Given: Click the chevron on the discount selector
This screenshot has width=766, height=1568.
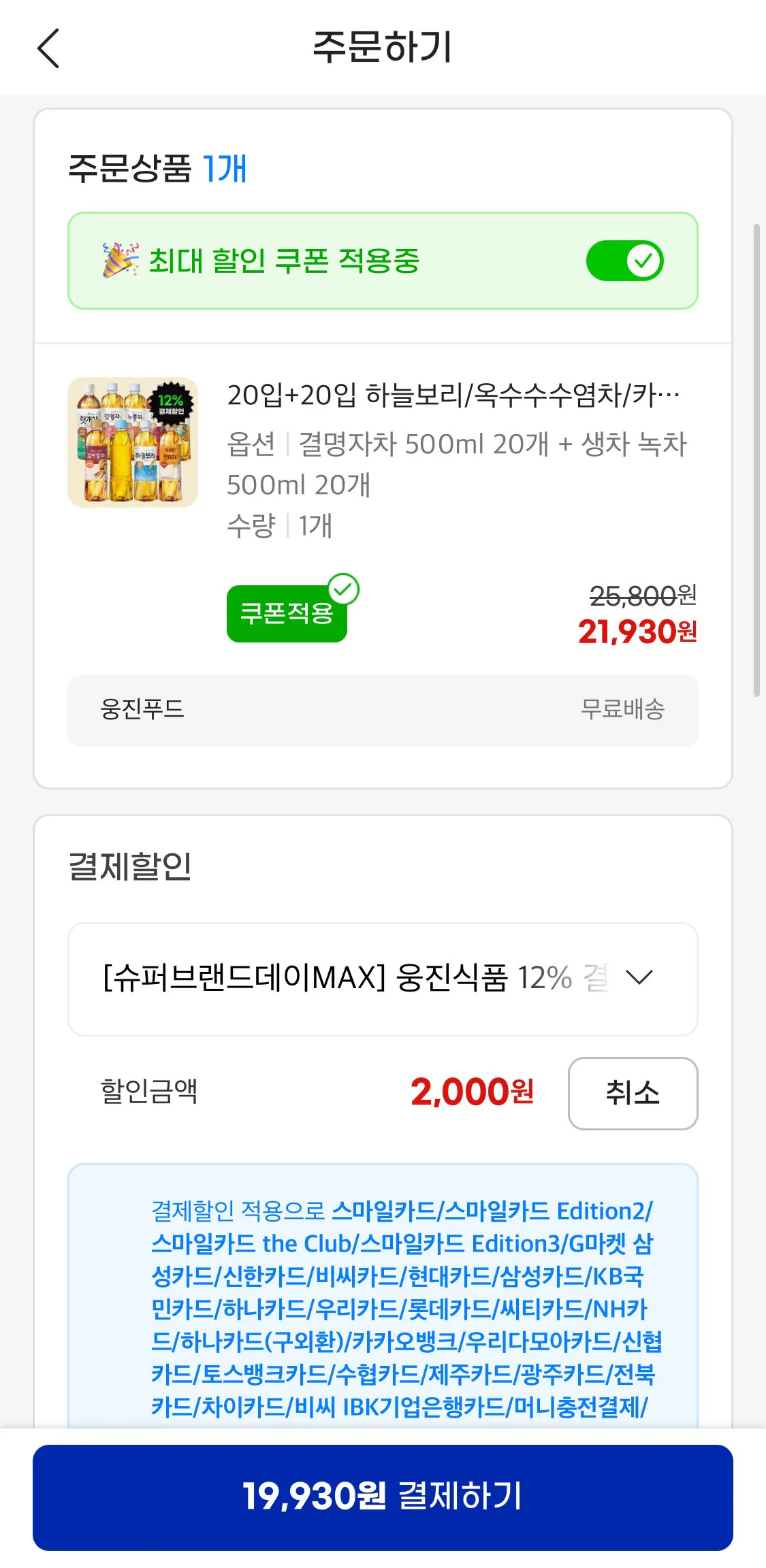Looking at the screenshot, I should 641,979.
